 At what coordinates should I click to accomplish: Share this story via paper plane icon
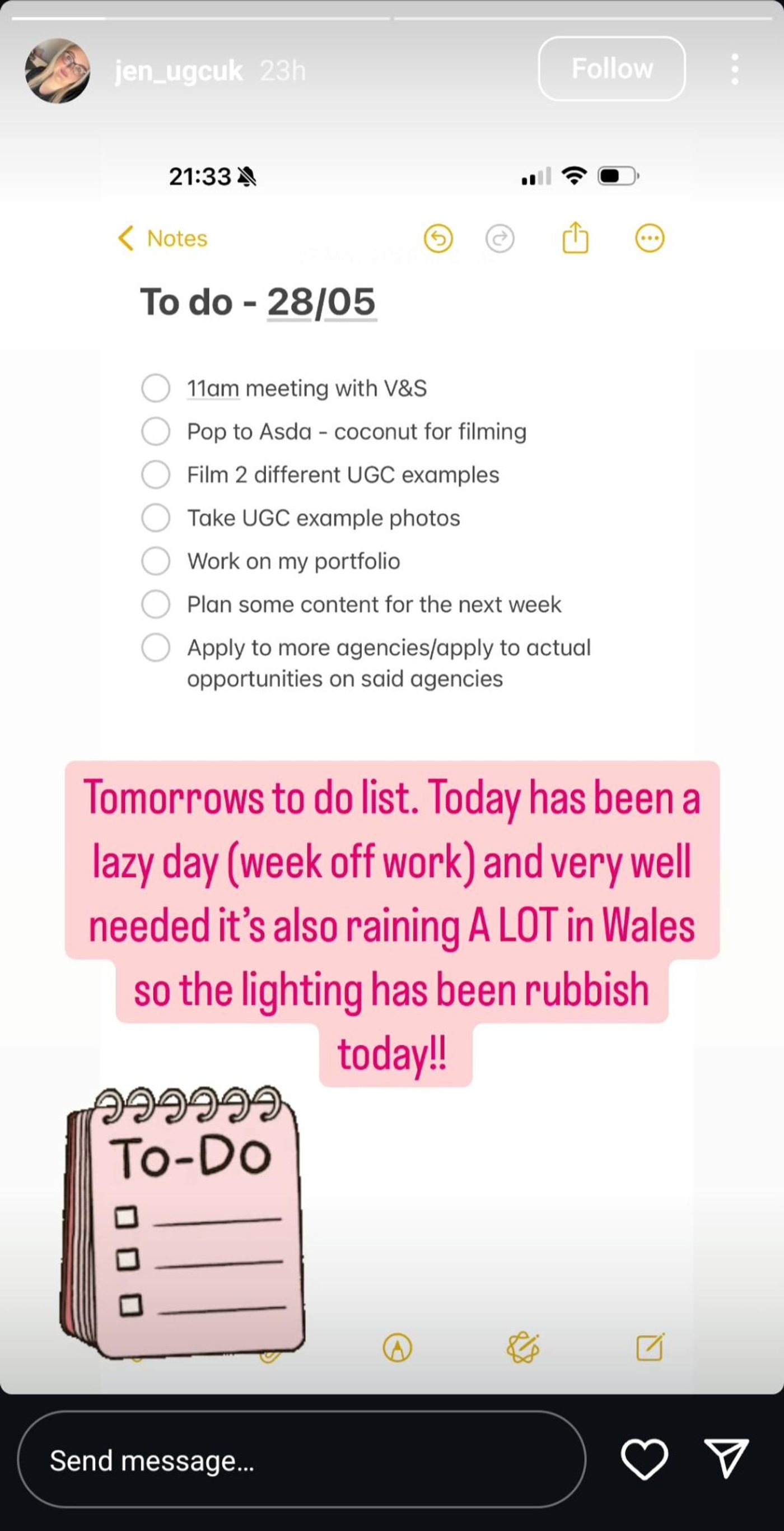click(726, 1459)
